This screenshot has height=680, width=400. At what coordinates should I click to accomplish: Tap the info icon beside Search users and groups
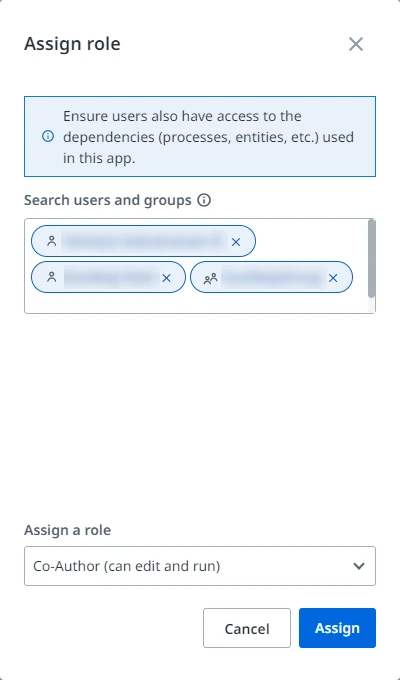point(204,200)
